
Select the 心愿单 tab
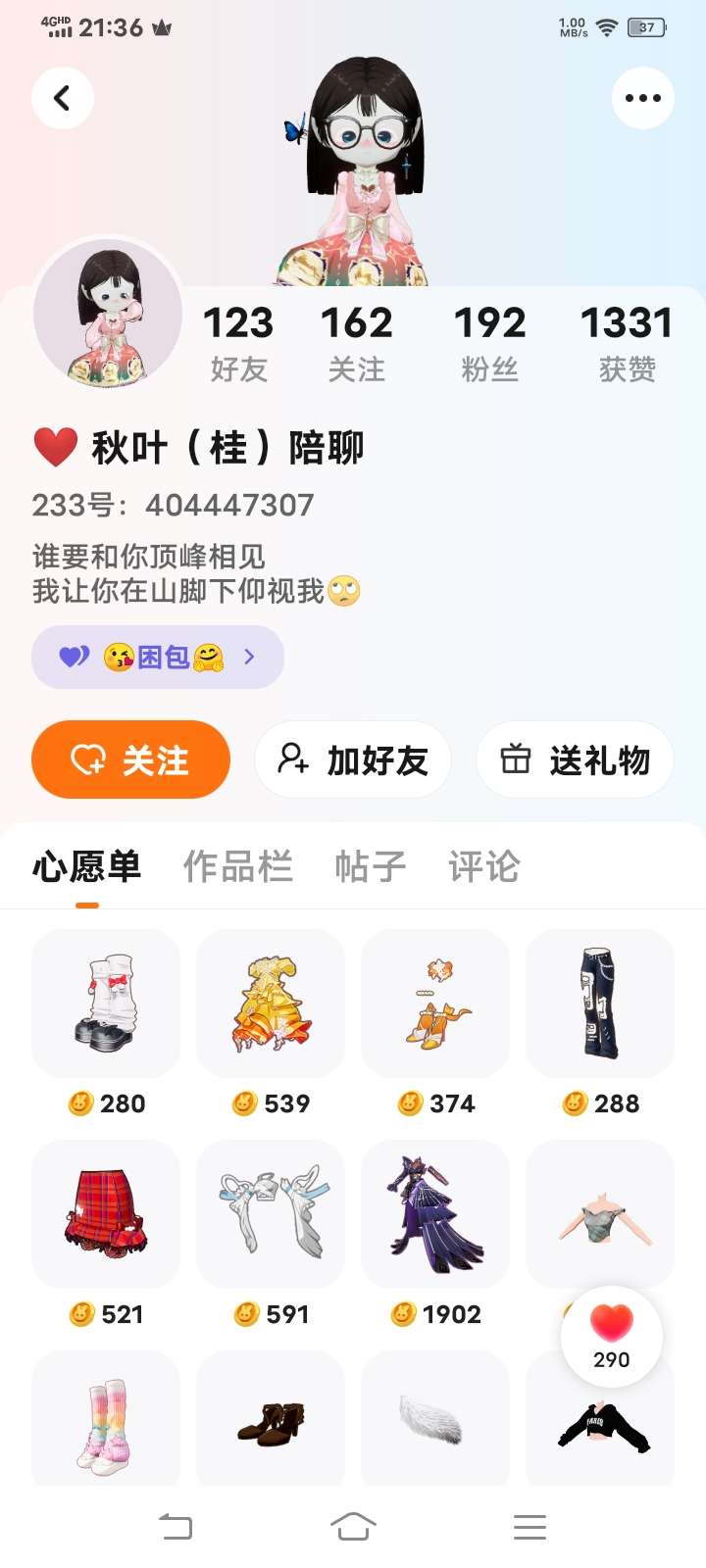87,866
